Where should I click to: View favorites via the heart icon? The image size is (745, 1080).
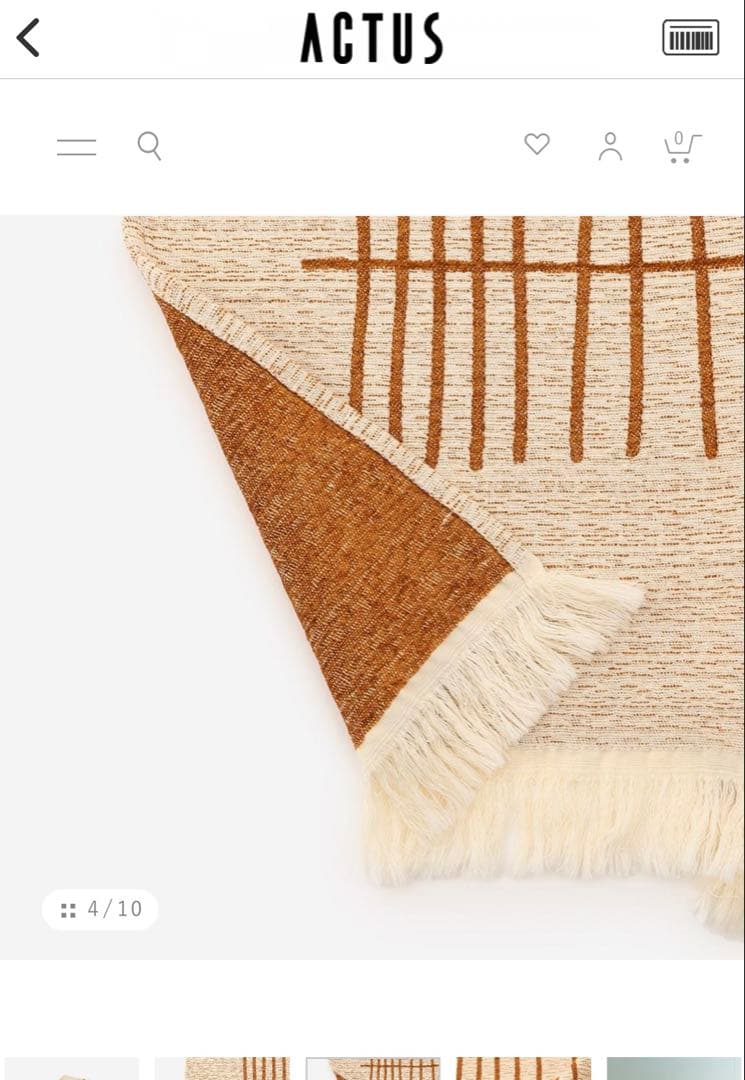(x=537, y=145)
